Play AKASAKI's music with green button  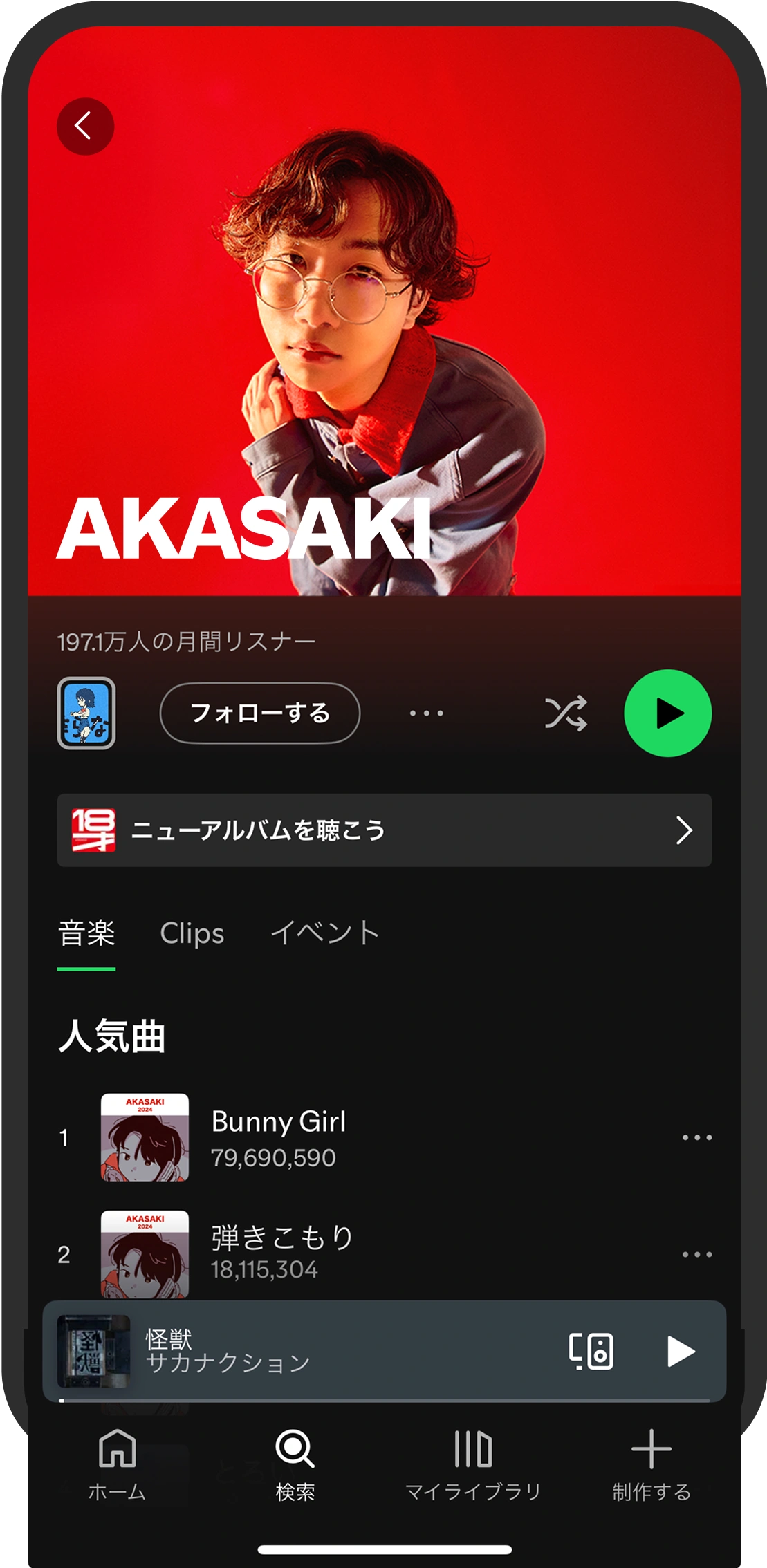pos(667,713)
